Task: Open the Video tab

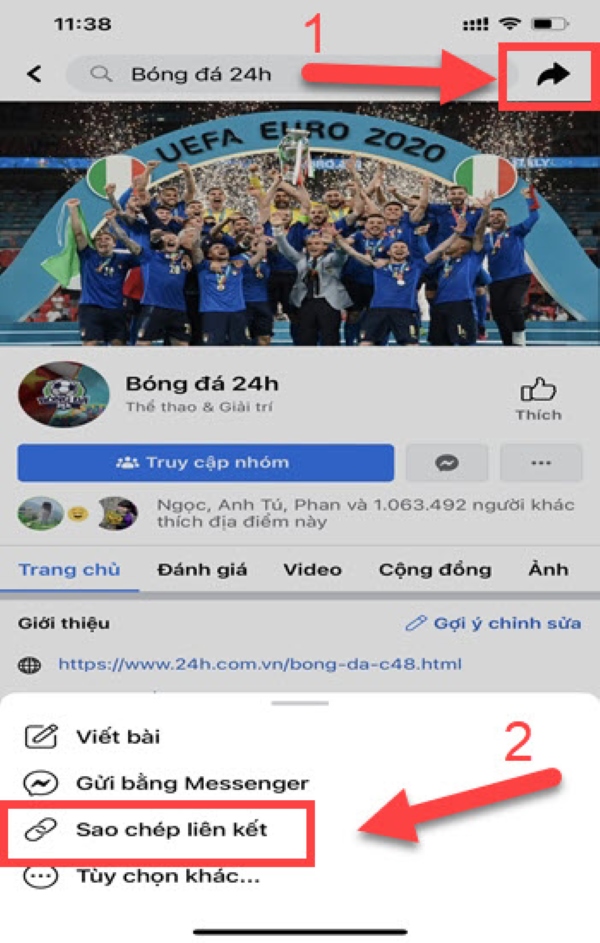Action: pyautogui.click(x=312, y=570)
